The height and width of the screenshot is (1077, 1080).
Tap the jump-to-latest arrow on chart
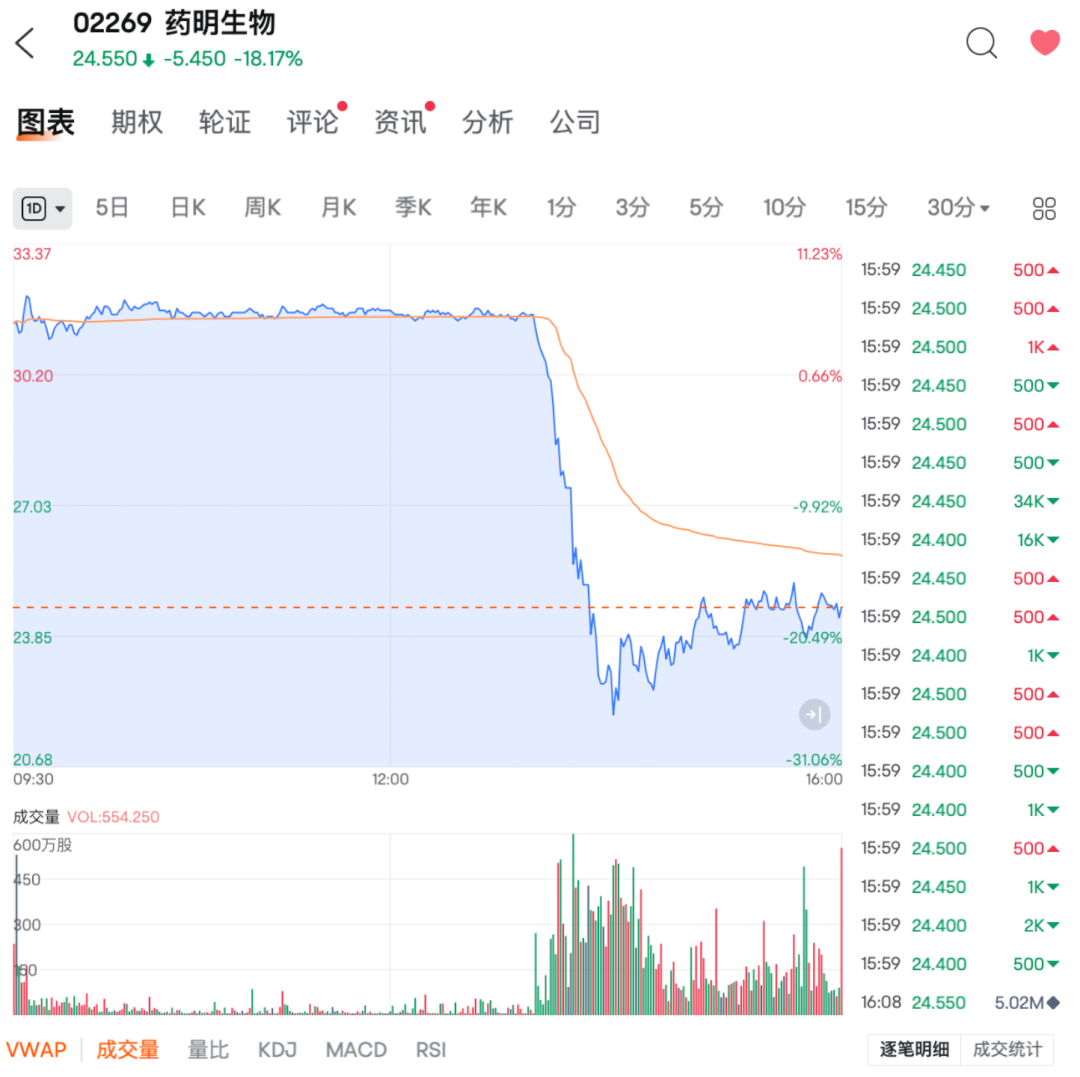[x=813, y=715]
